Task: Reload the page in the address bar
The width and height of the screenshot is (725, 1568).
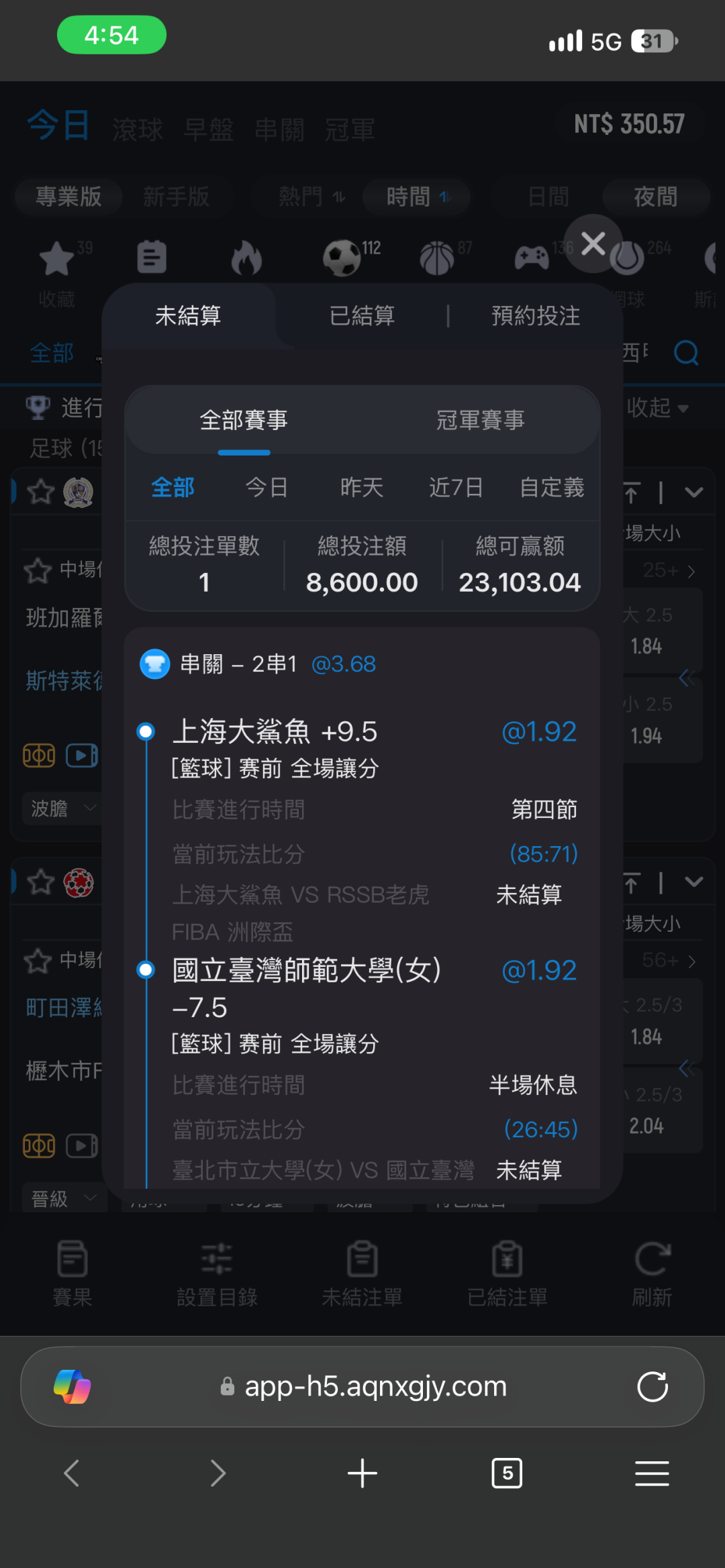Action: (x=652, y=1387)
